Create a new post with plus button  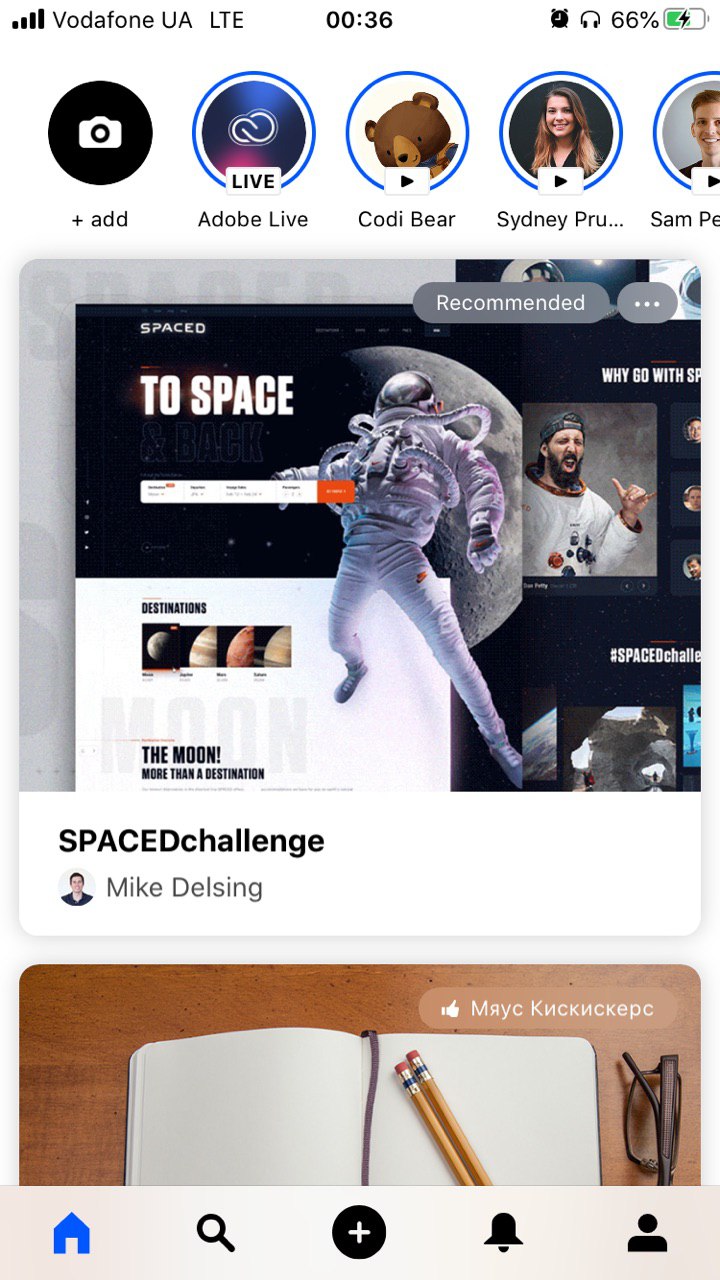pos(359,1233)
